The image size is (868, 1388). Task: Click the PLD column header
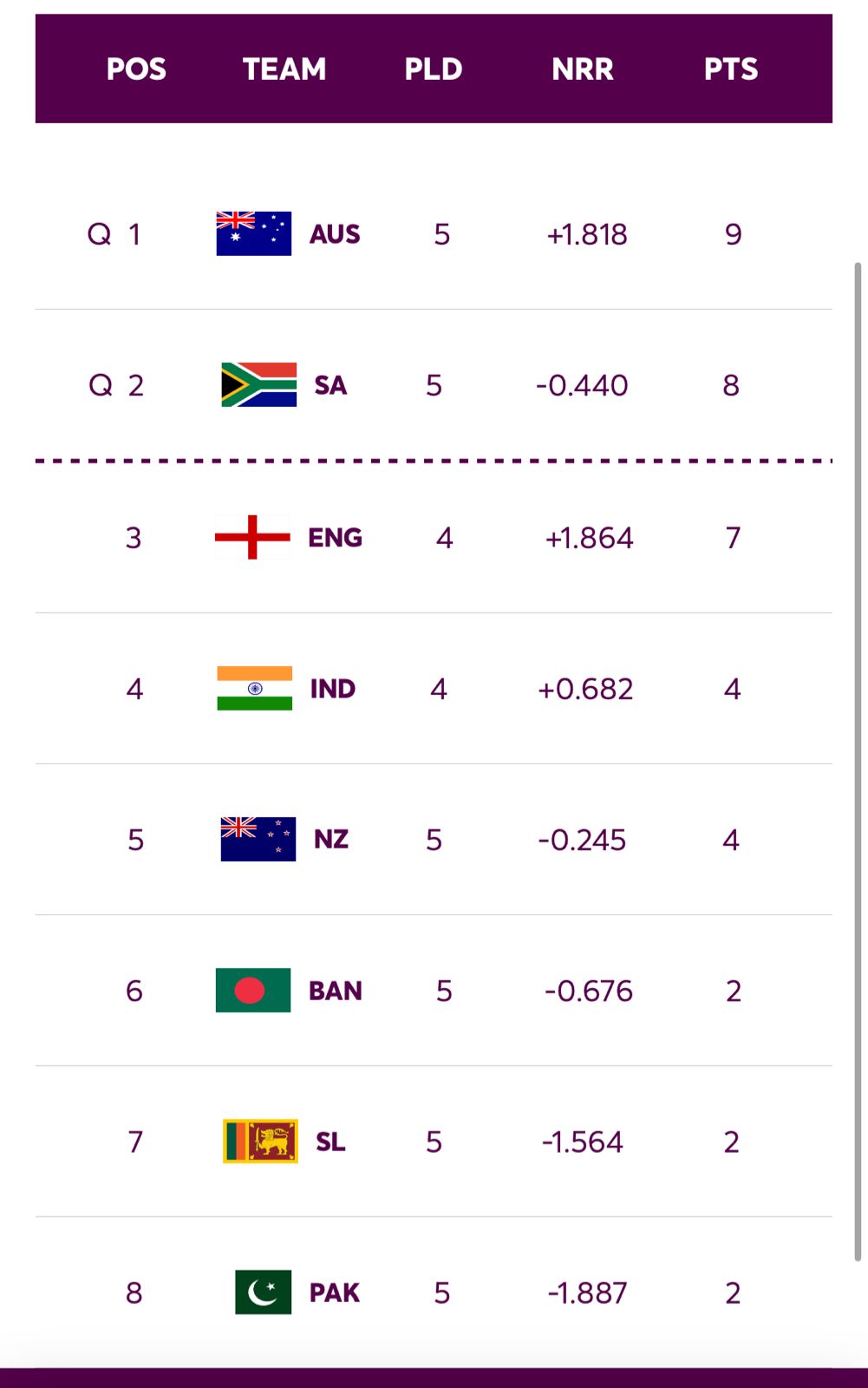pyautogui.click(x=434, y=69)
